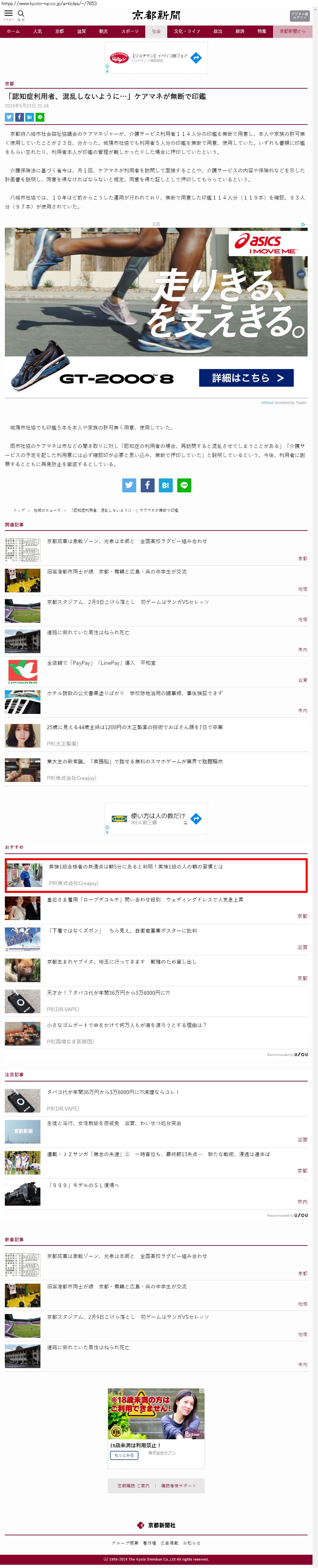The height and width of the screenshot is (1568, 318).
Task: Read 「９９９」モデルのＳＬ復帰へ article
Action: point(83,1185)
